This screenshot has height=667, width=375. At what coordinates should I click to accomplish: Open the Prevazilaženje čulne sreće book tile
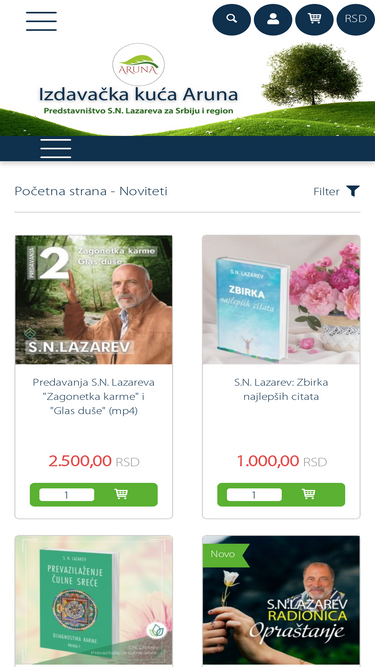click(x=94, y=601)
